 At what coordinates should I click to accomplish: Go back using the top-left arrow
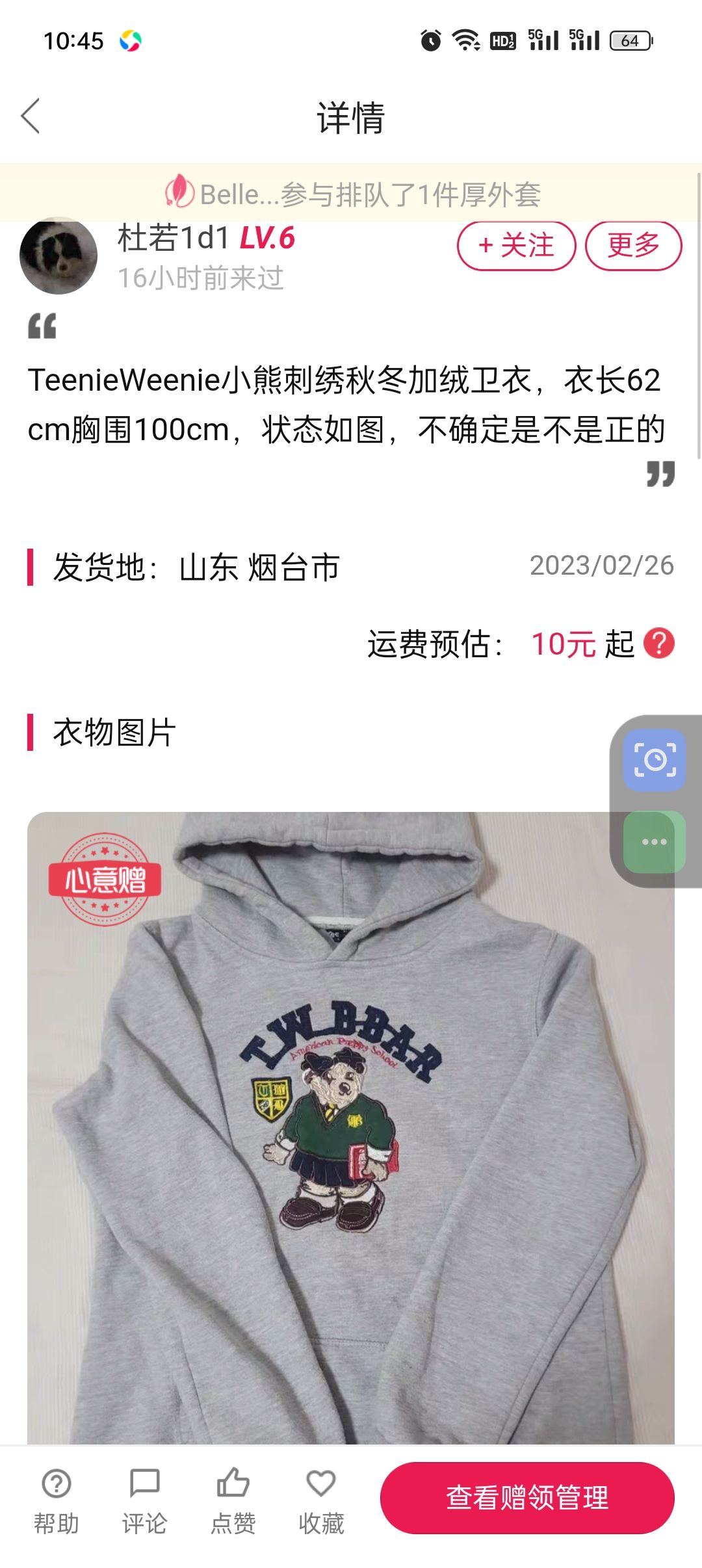click(31, 116)
